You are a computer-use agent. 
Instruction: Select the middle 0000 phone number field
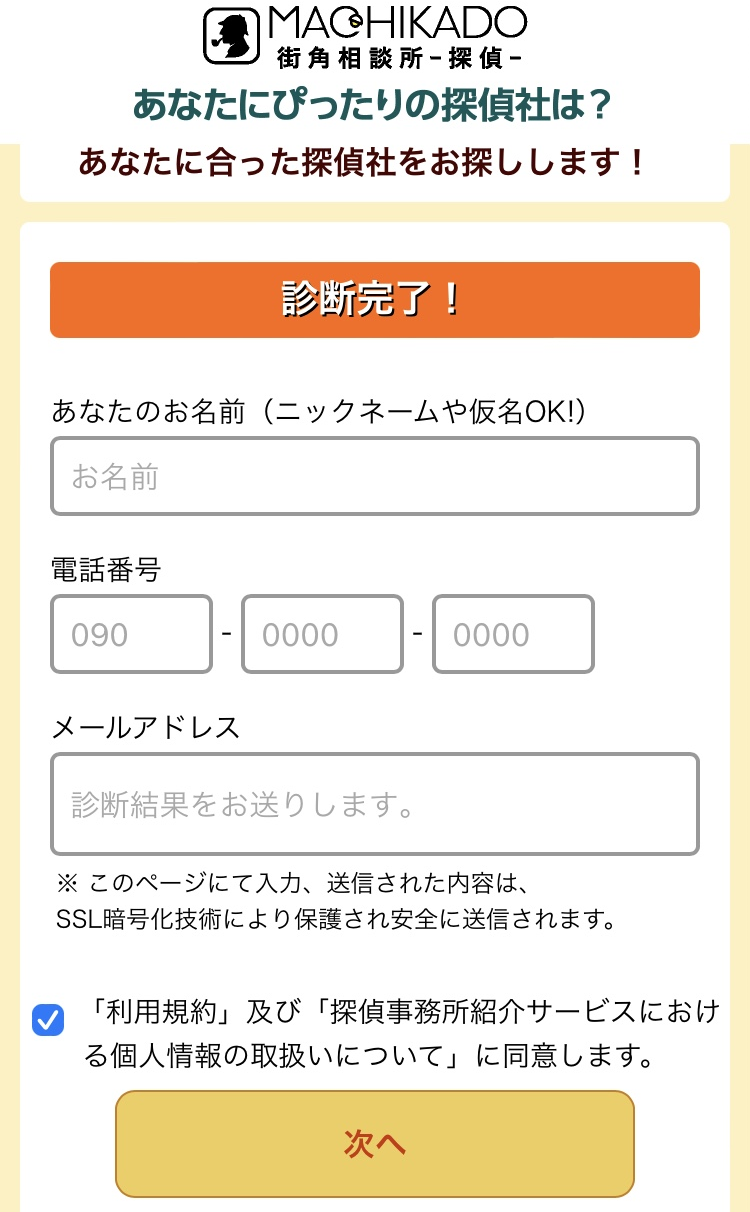coord(322,634)
